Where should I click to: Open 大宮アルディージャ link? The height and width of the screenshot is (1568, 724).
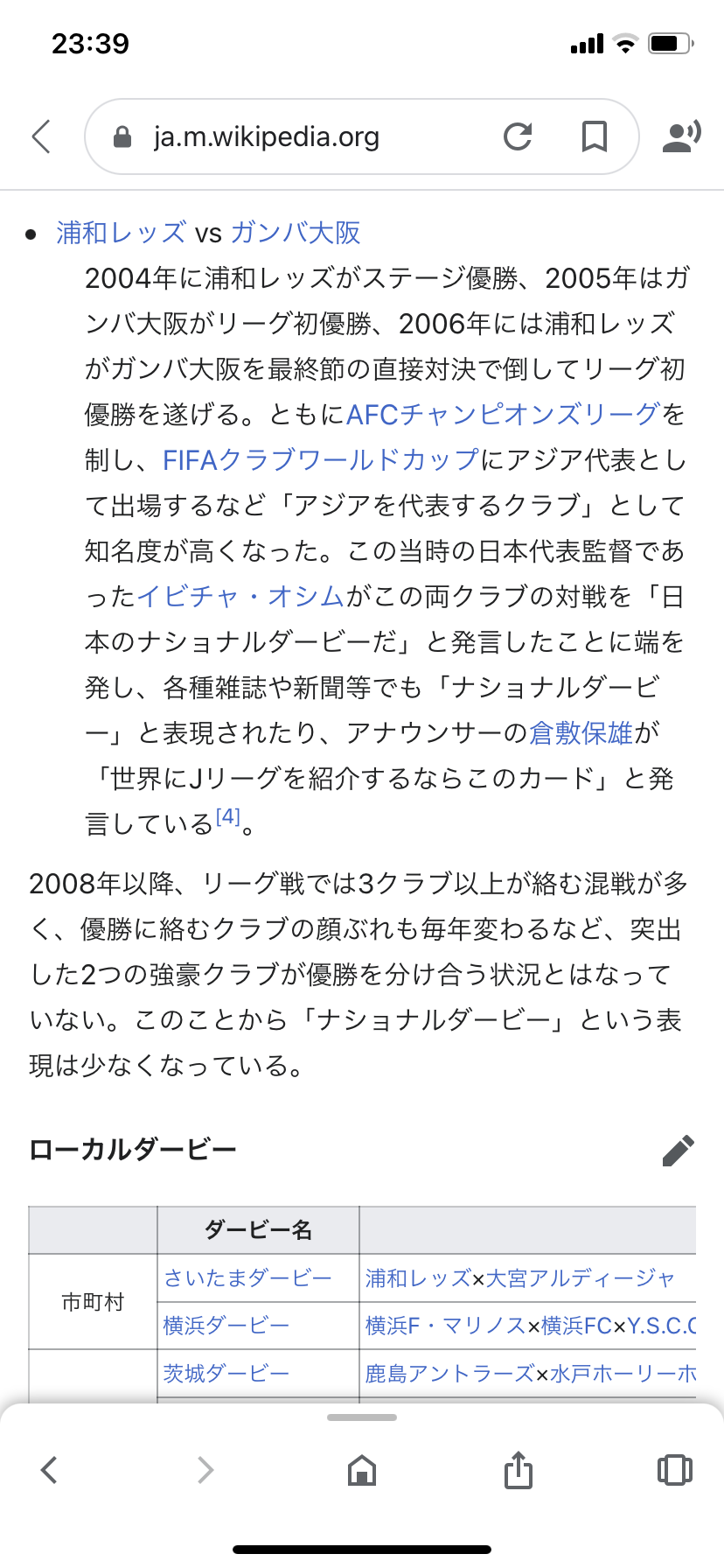580,1278
